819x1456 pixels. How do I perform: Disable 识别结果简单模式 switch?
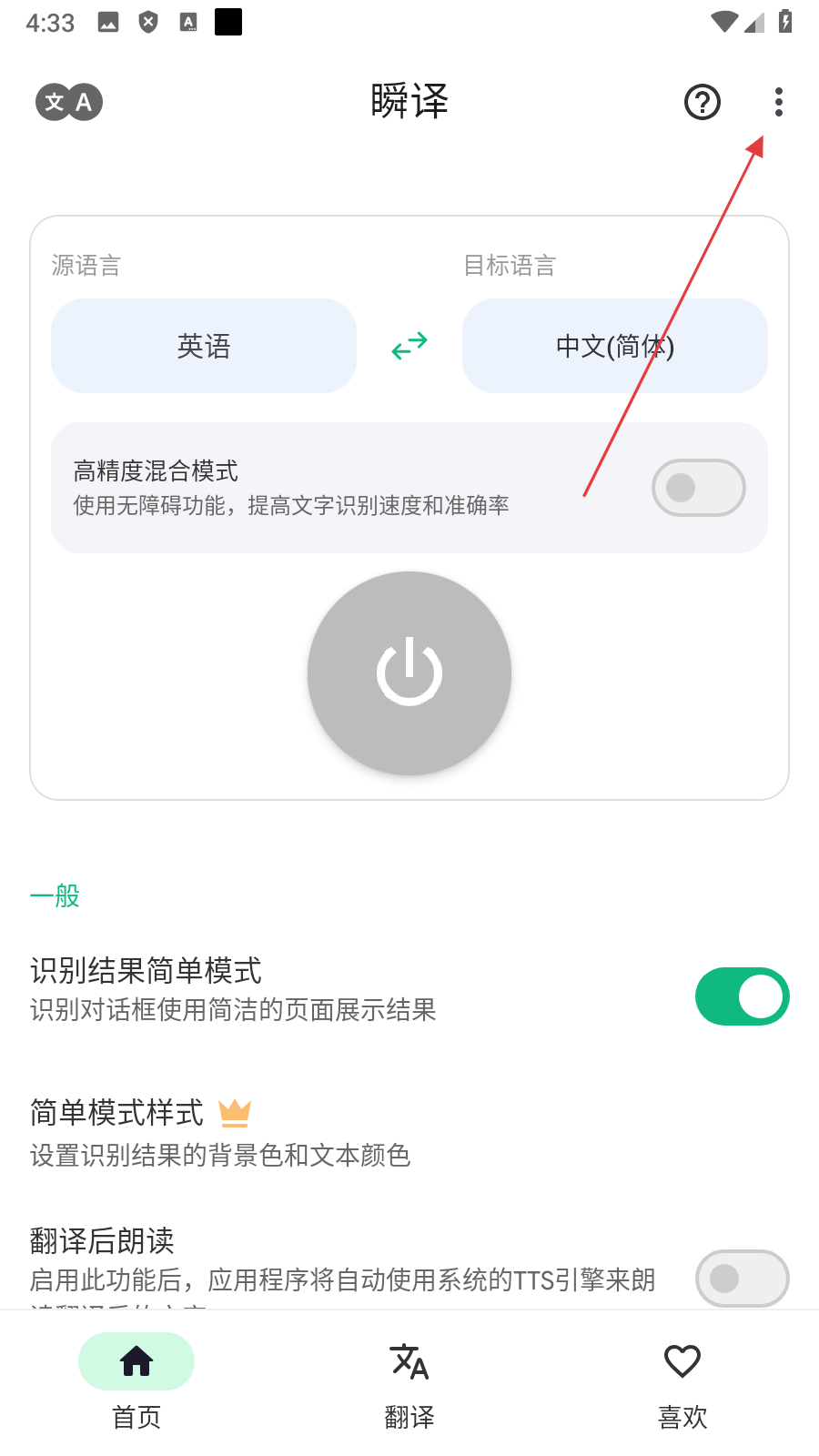[x=742, y=996]
